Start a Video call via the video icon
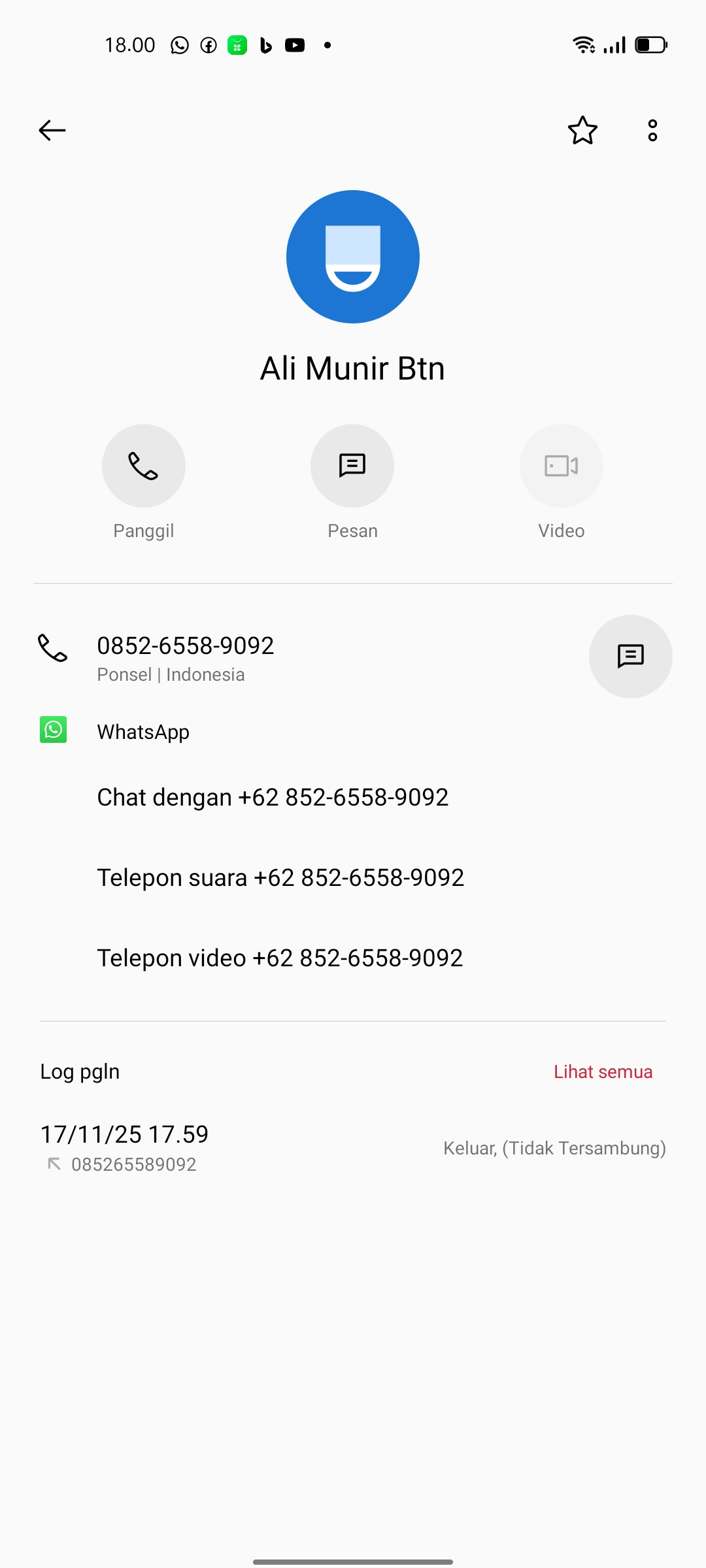The width and height of the screenshot is (706, 1568). tap(561, 465)
